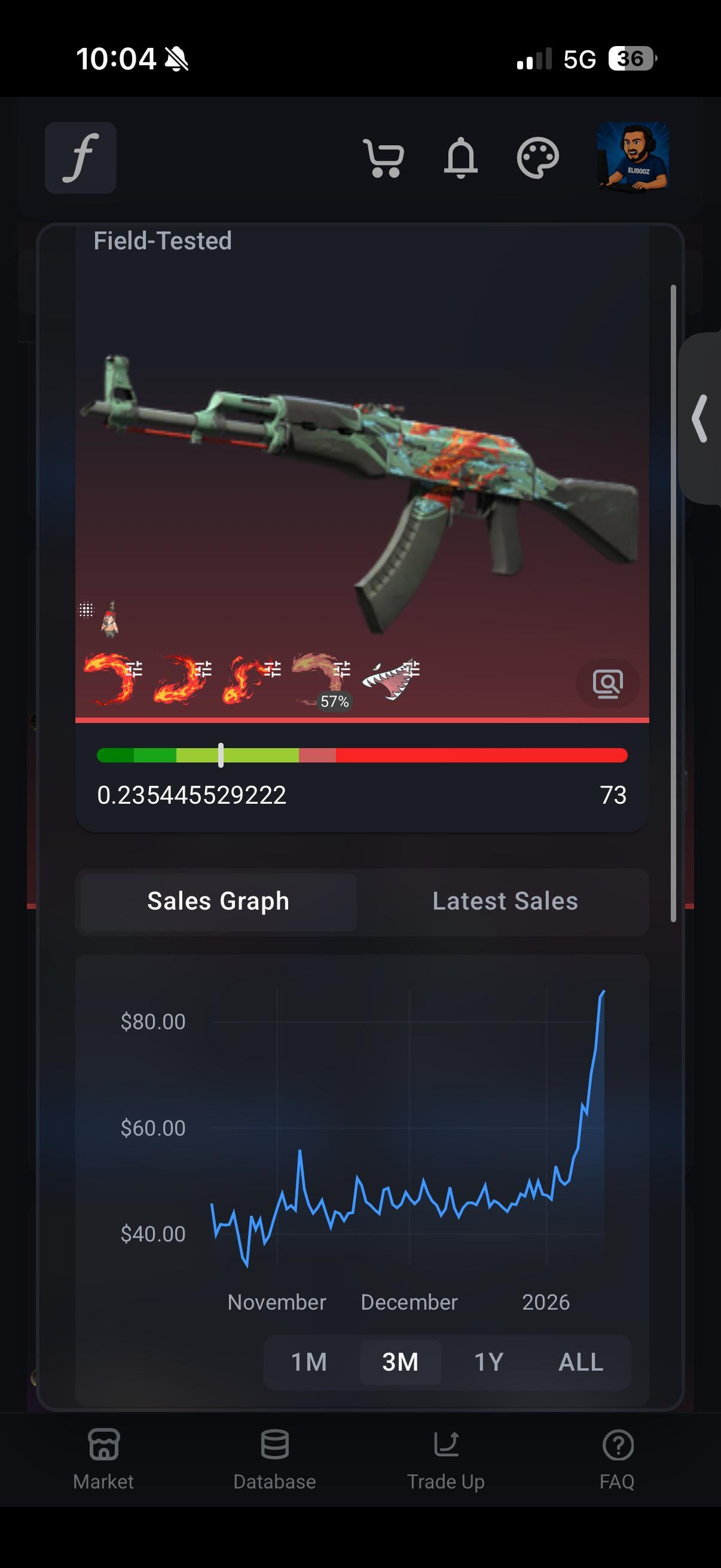This screenshot has width=721, height=1568.
Task: Select the ALL graph range
Action: 581,1362
